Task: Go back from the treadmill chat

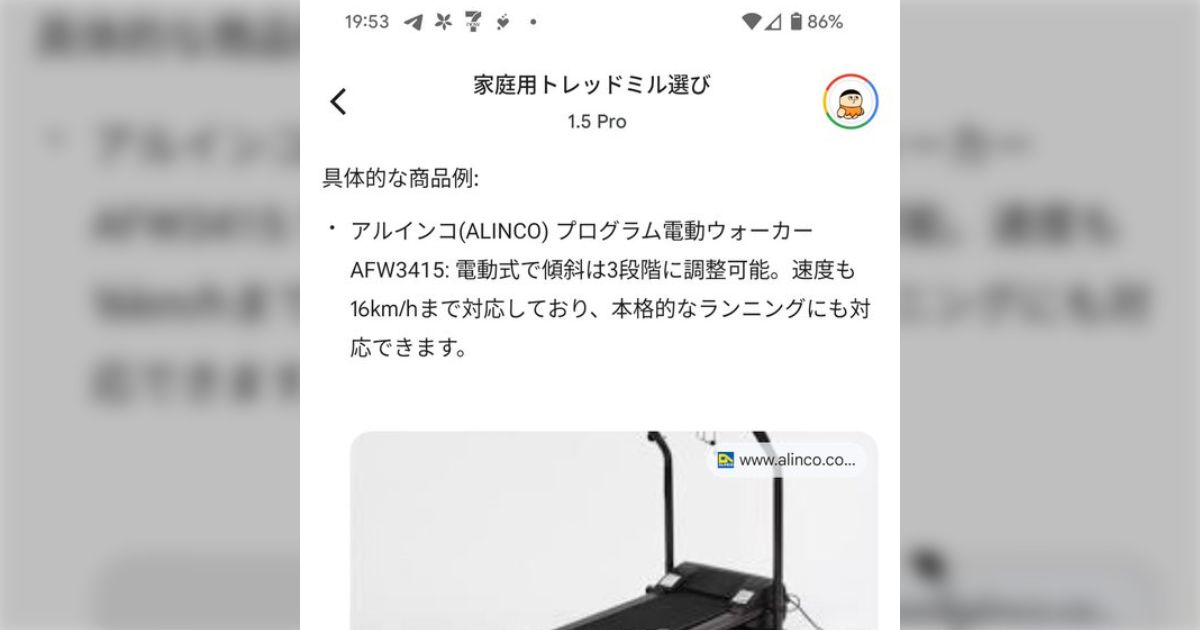Action: (x=339, y=101)
